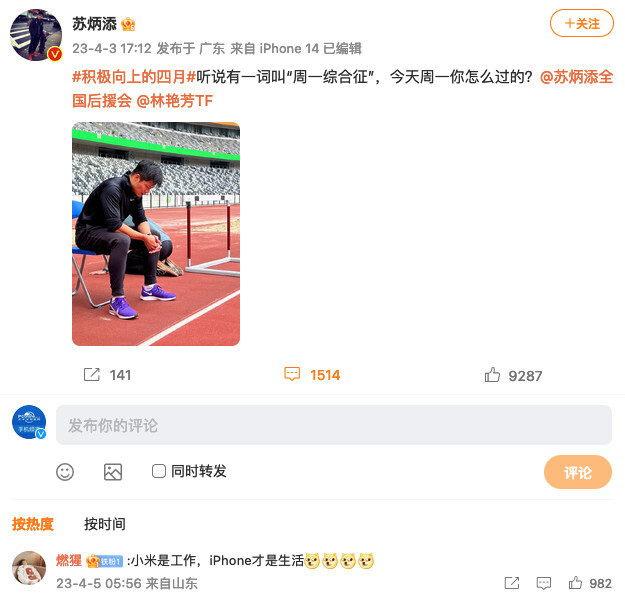Sort comments by 按时间
Viewport: 625px width, 600px height.
105,524
